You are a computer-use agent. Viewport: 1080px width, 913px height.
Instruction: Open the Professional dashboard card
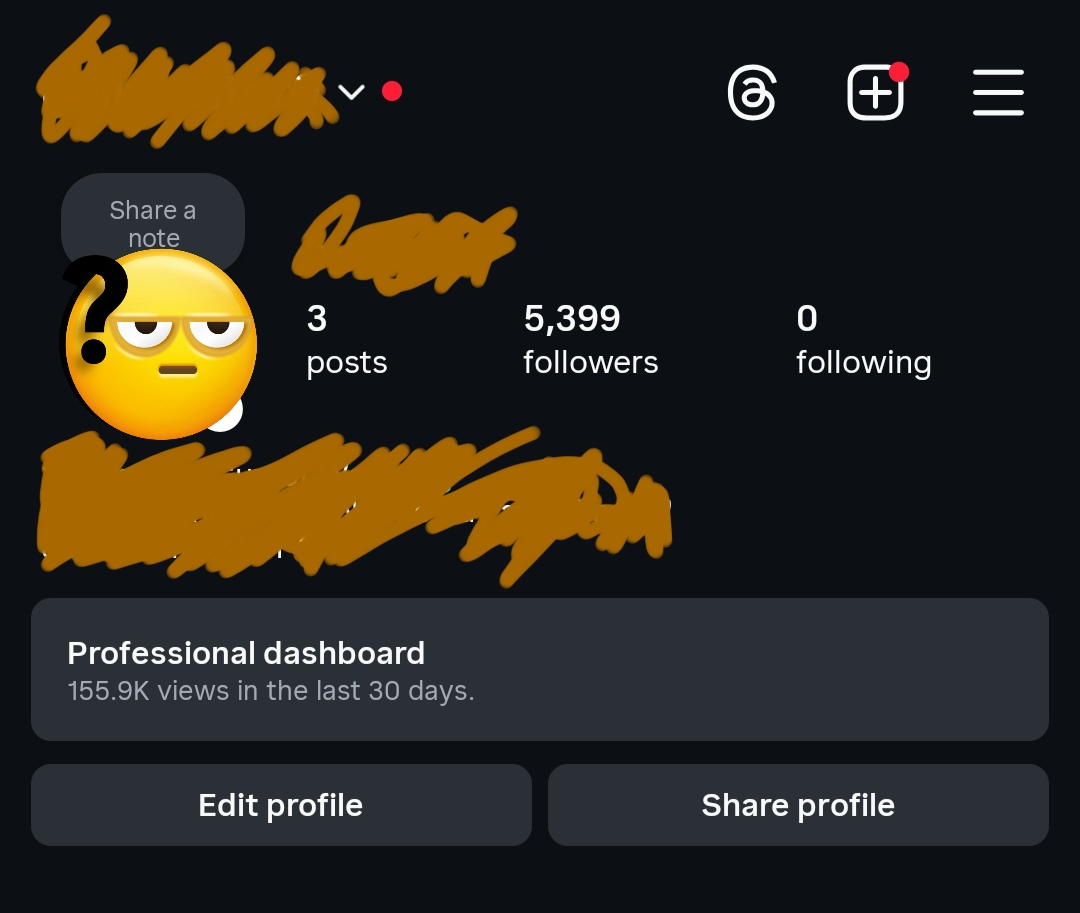(x=540, y=669)
